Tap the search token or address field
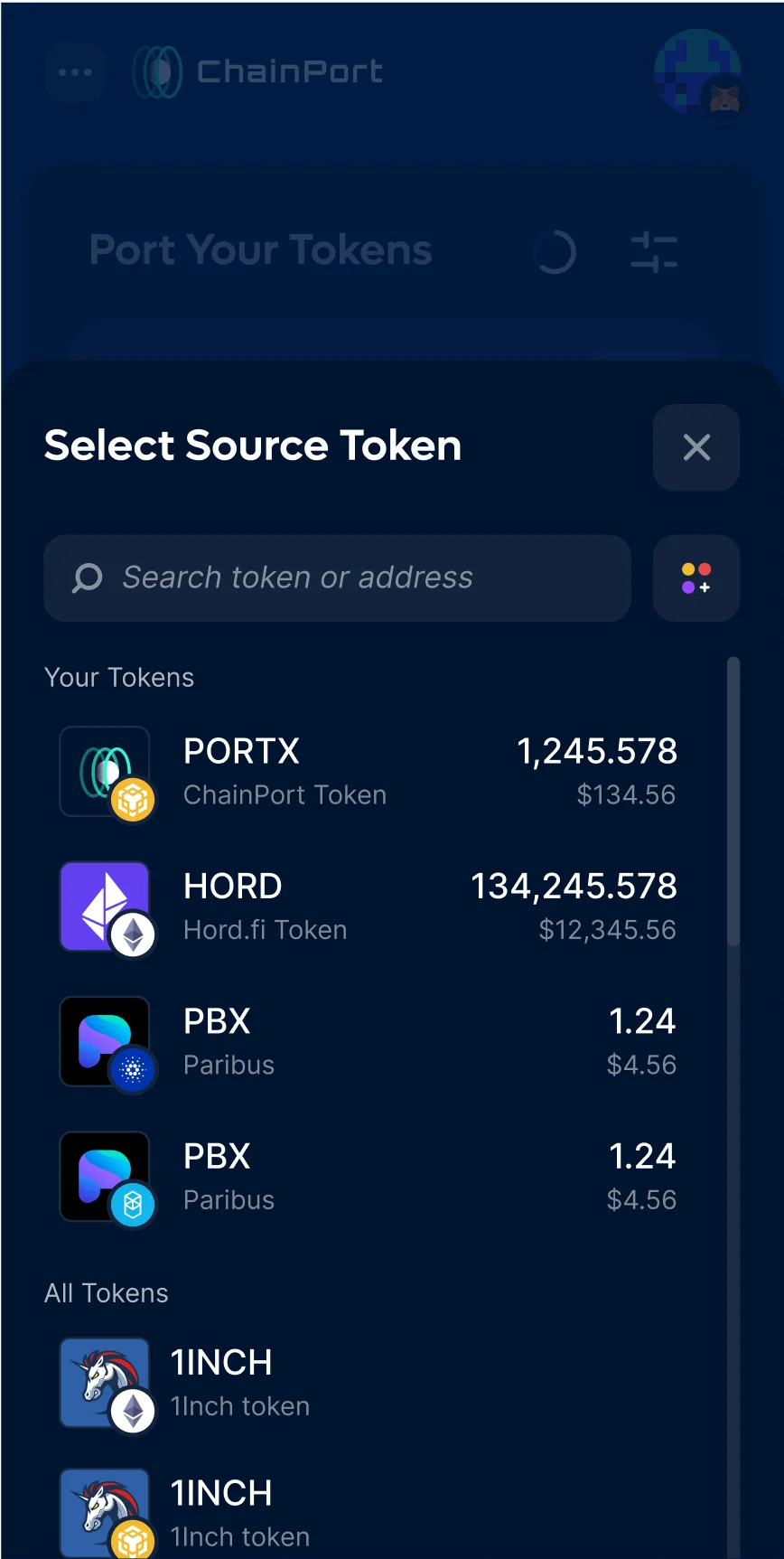Screen dimensions: 784x1559 point(337,578)
